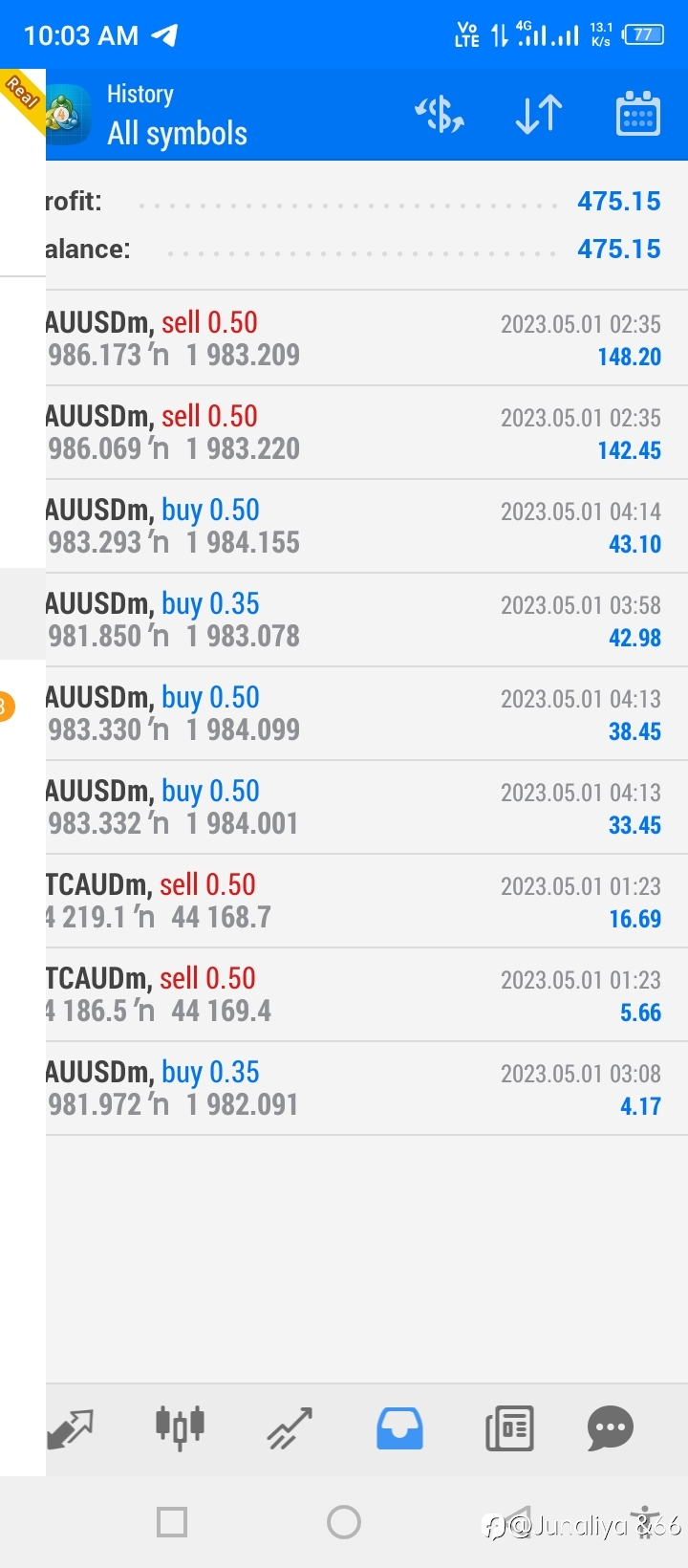Open the News tab

point(509,1428)
